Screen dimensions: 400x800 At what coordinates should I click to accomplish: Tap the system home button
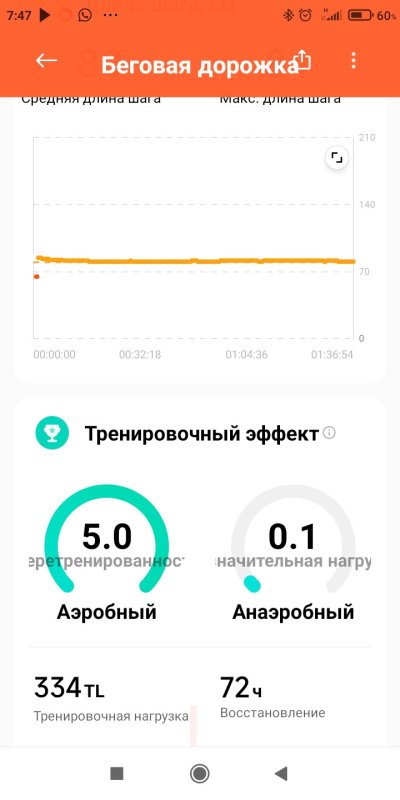click(199, 773)
